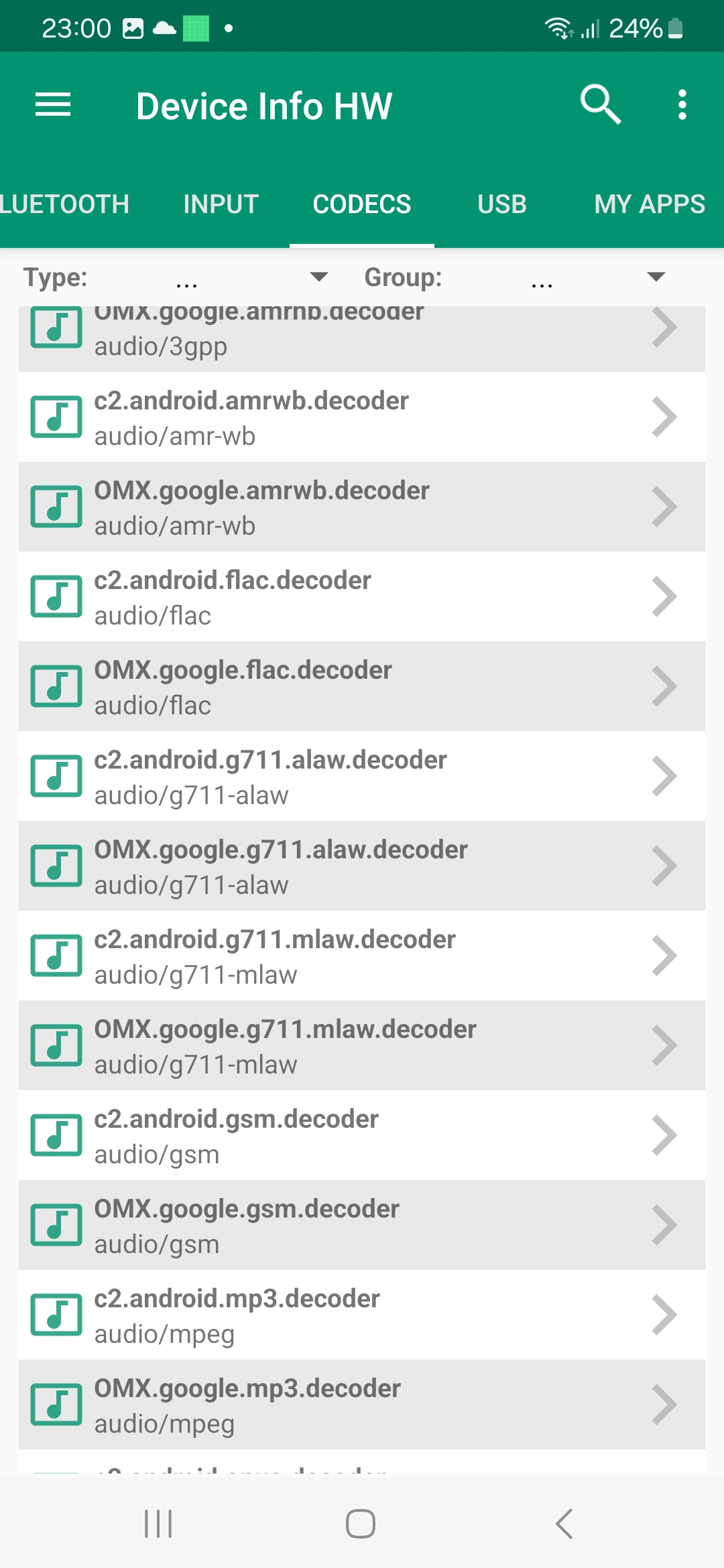This screenshot has width=724, height=1568.
Task: Open the navigation drawer menu
Action: pyautogui.click(x=53, y=105)
